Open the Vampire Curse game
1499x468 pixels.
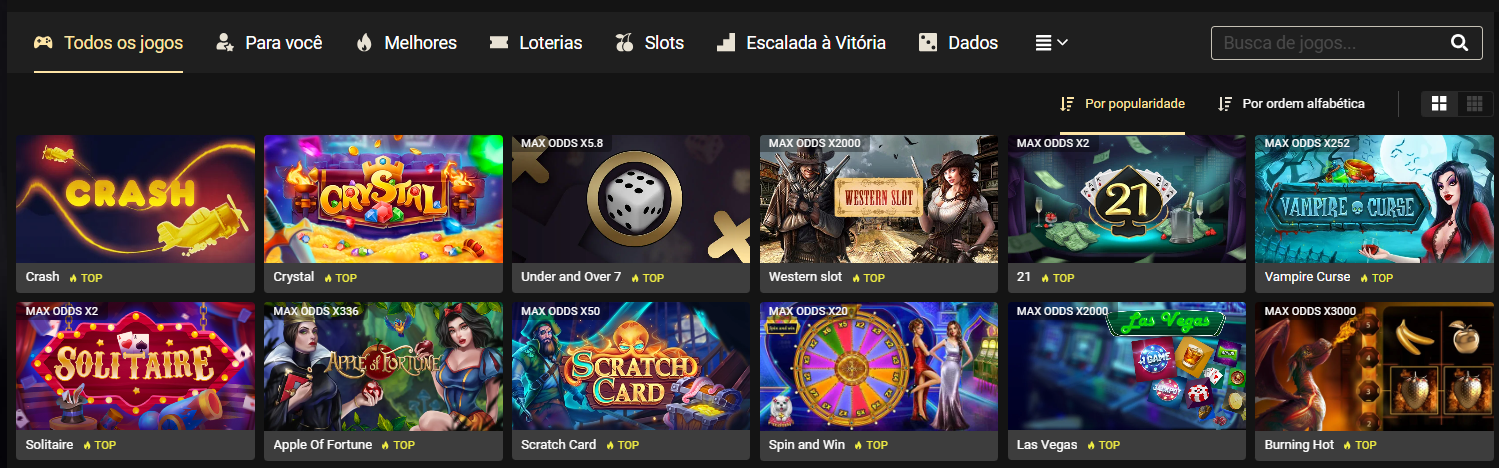pyautogui.click(x=1375, y=199)
